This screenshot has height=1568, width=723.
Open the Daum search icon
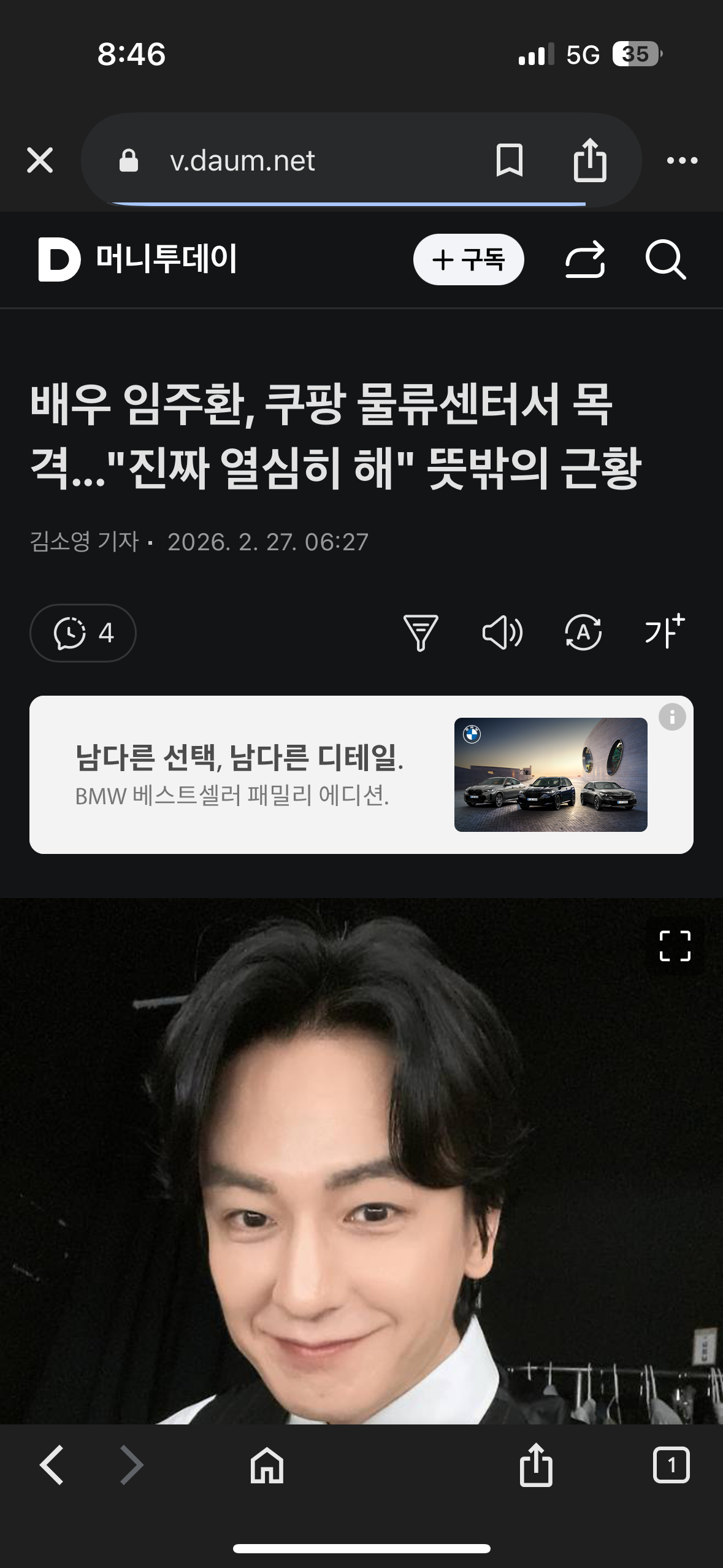click(665, 259)
